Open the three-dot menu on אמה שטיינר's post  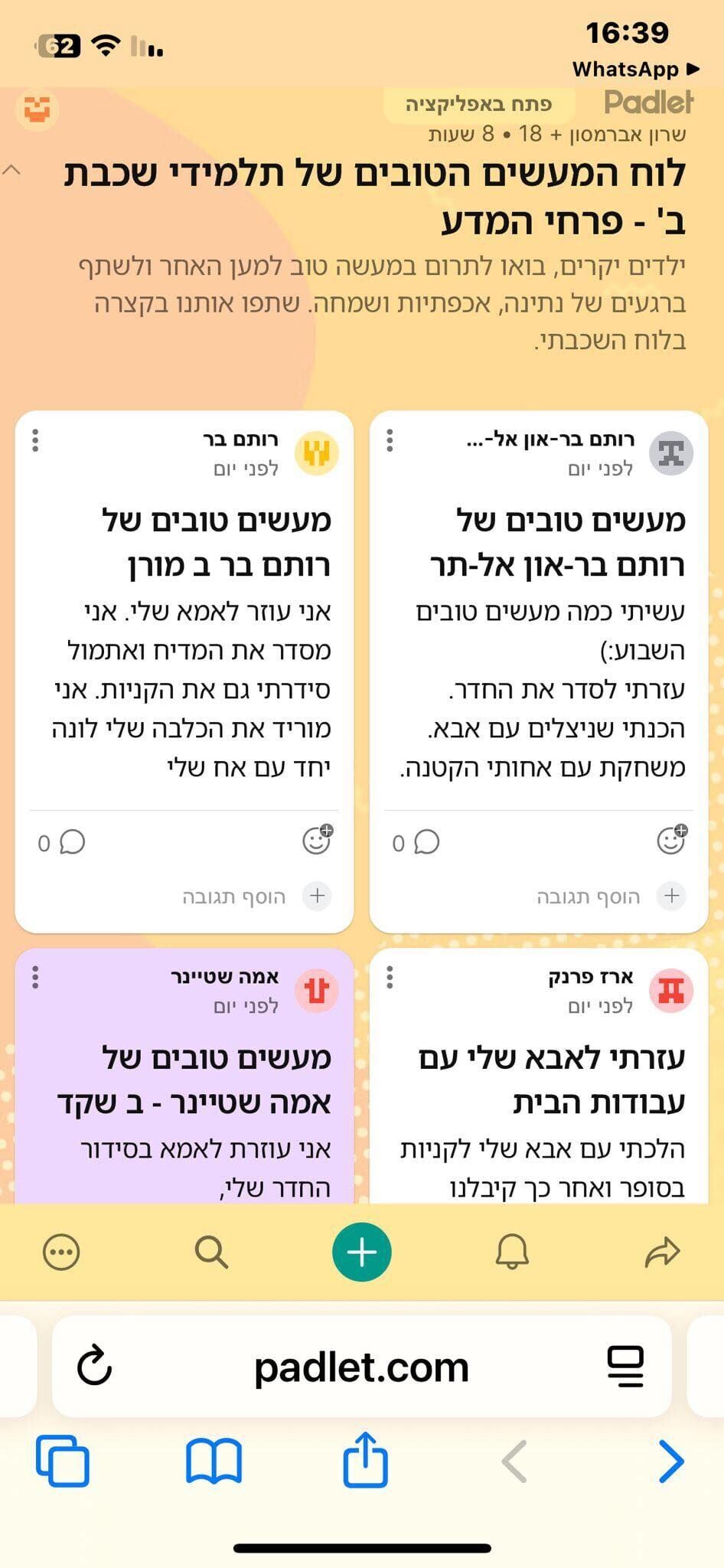35,978
